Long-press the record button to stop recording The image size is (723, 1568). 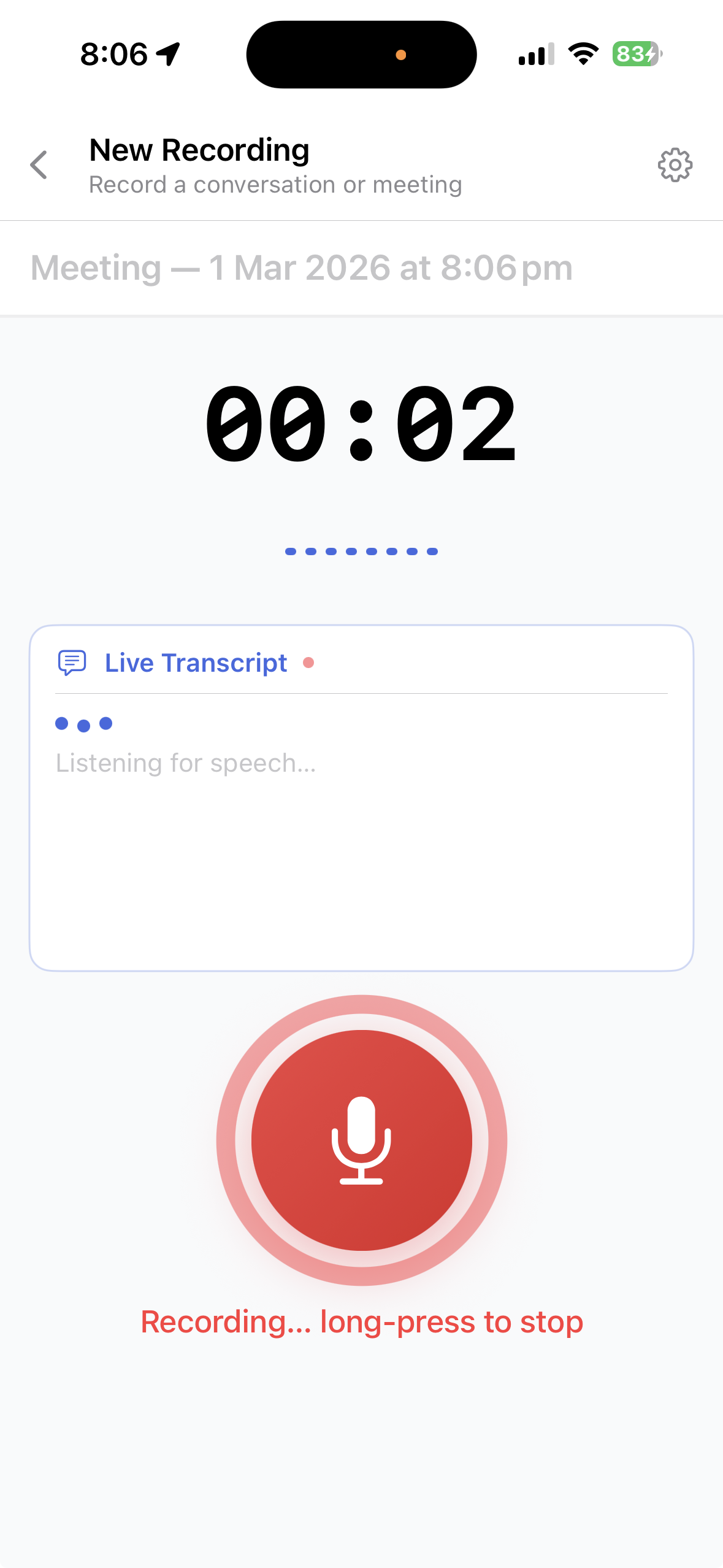(x=361, y=1140)
